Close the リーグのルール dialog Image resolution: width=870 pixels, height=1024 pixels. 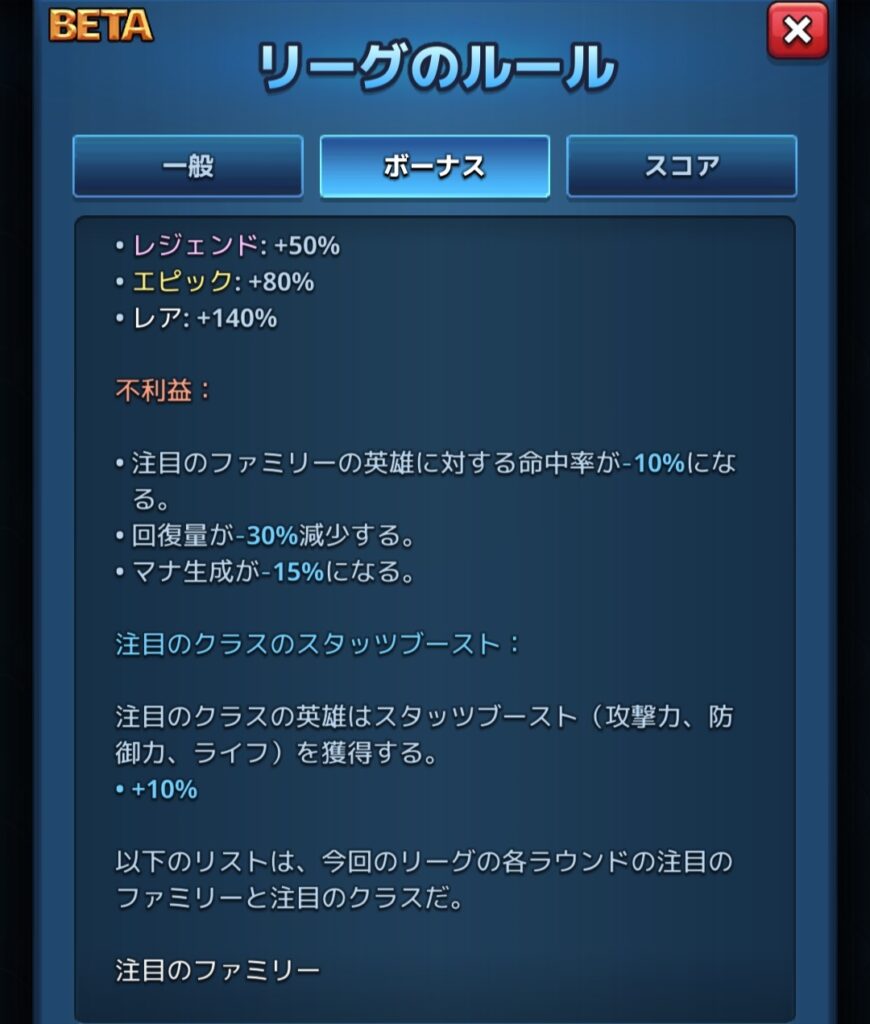797,31
